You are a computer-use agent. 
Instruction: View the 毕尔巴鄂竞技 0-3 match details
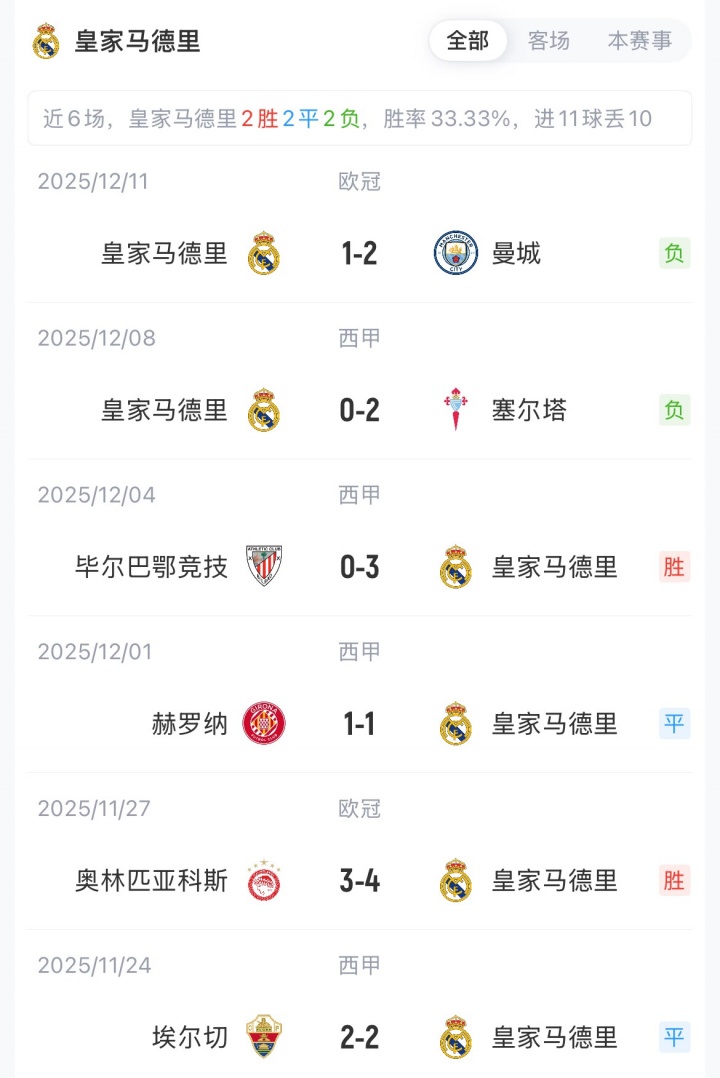tap(359, 567)
